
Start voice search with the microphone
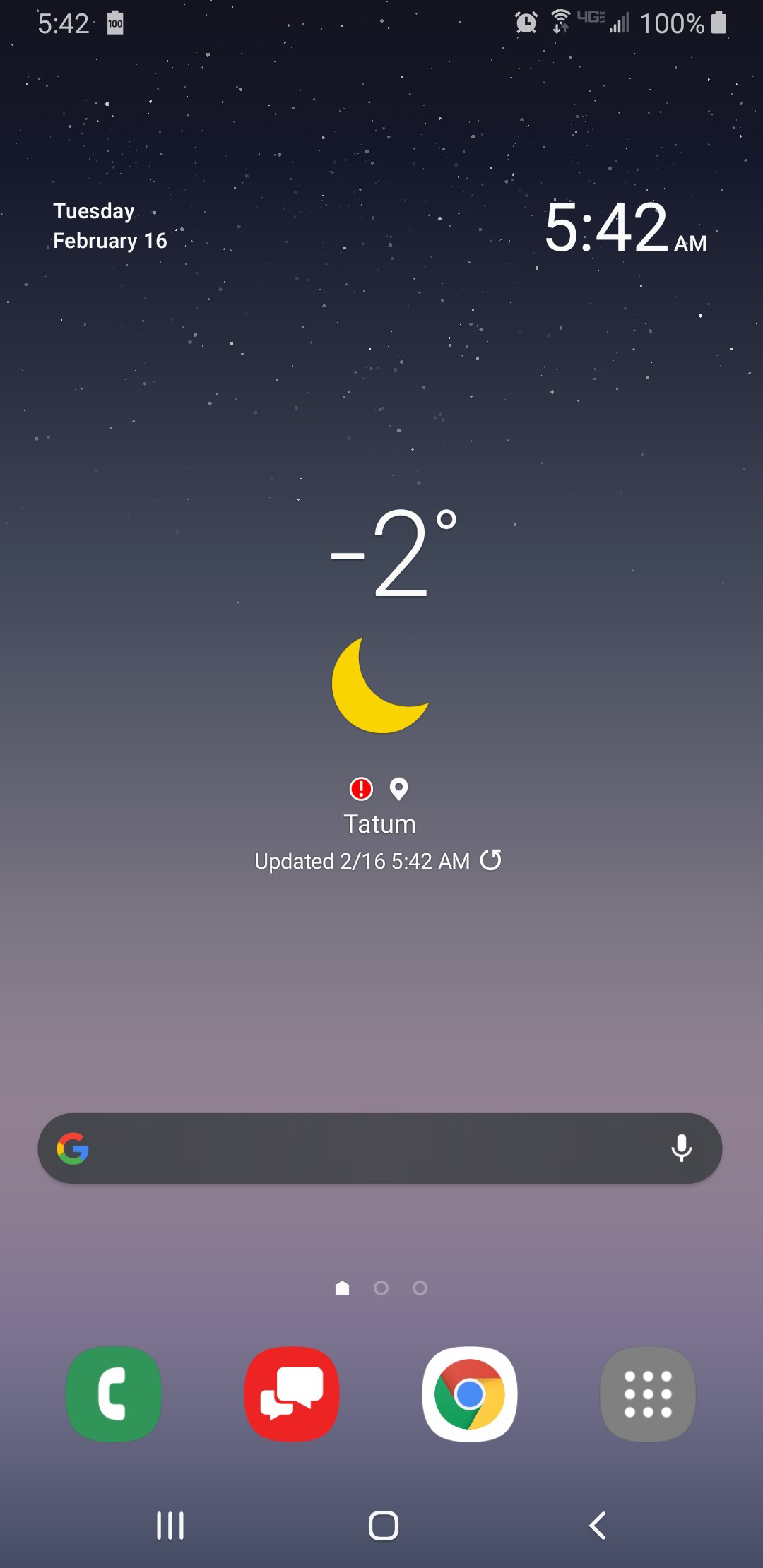coord(681,1148)
